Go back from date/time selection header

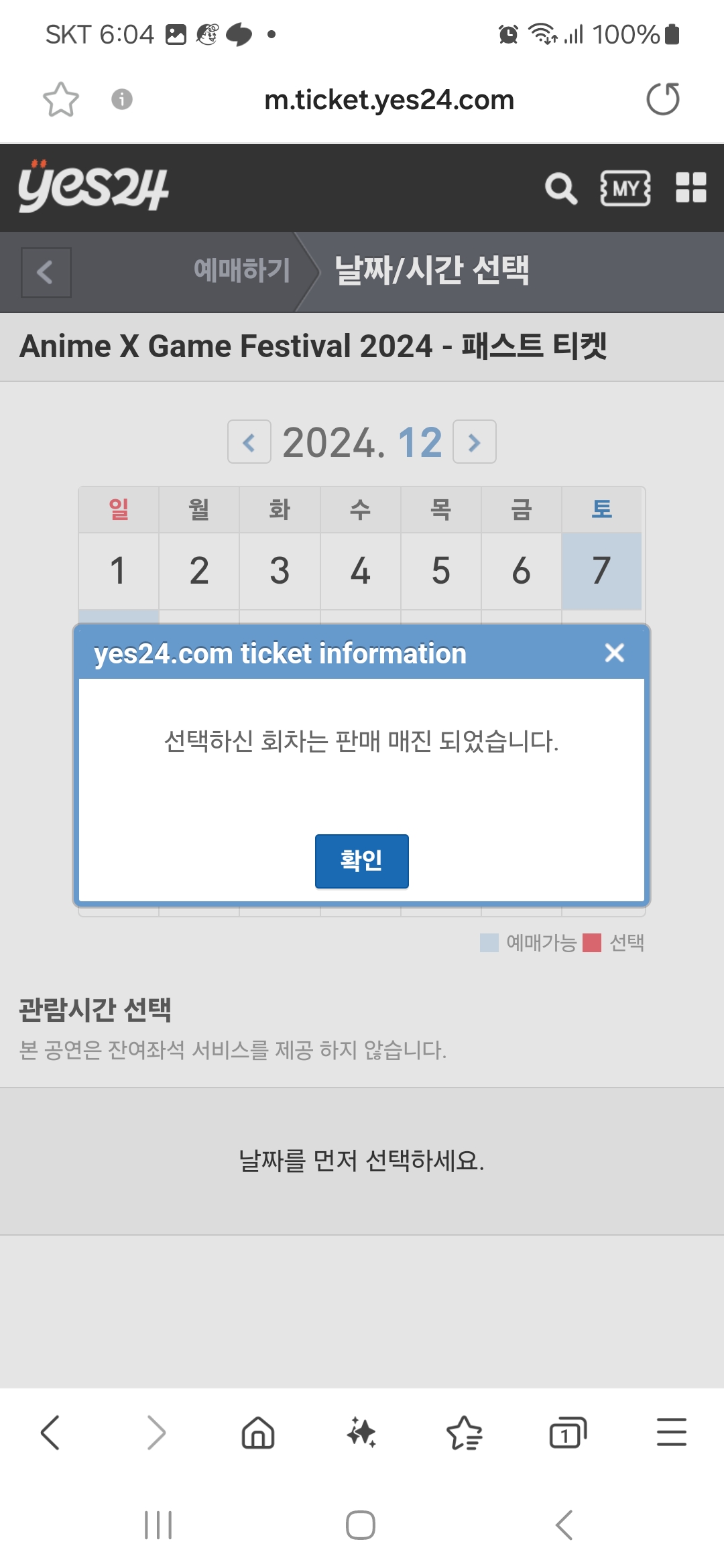[46, 272]
